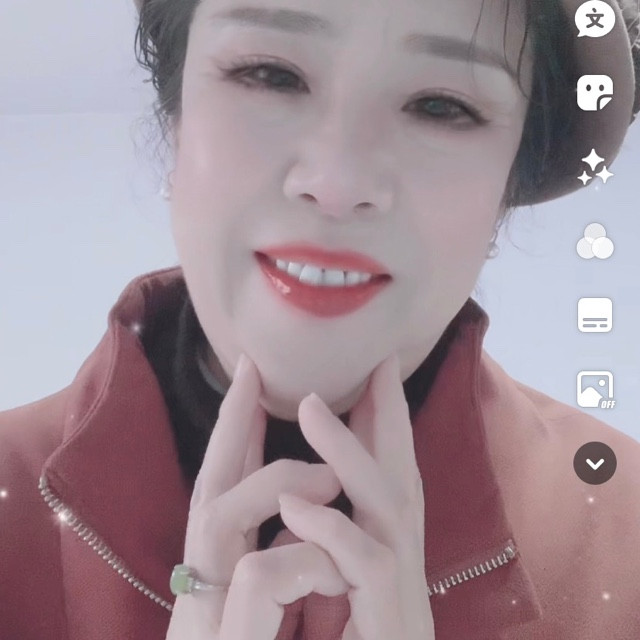The image size is (640, 640).
Task: Add a sticker to the video
Action: tap(595, 93)
